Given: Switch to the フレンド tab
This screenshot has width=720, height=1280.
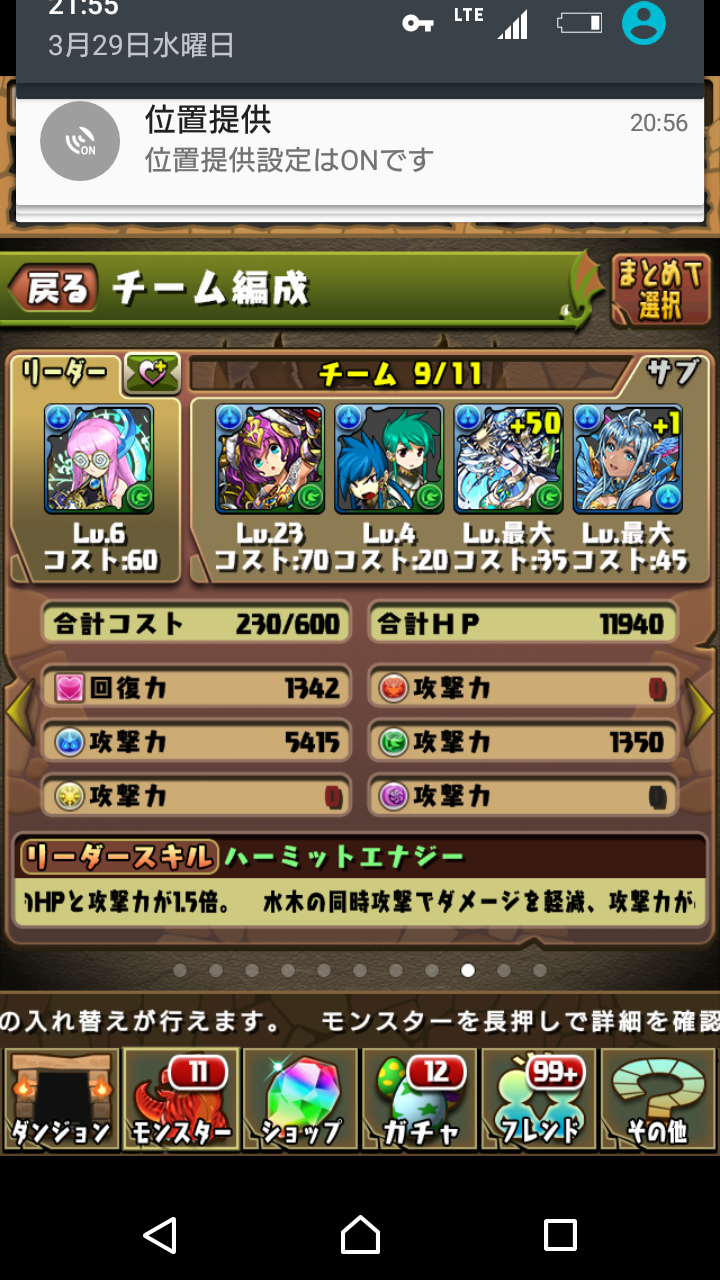Looking at the screenshot, I should tap(538, 1099).
